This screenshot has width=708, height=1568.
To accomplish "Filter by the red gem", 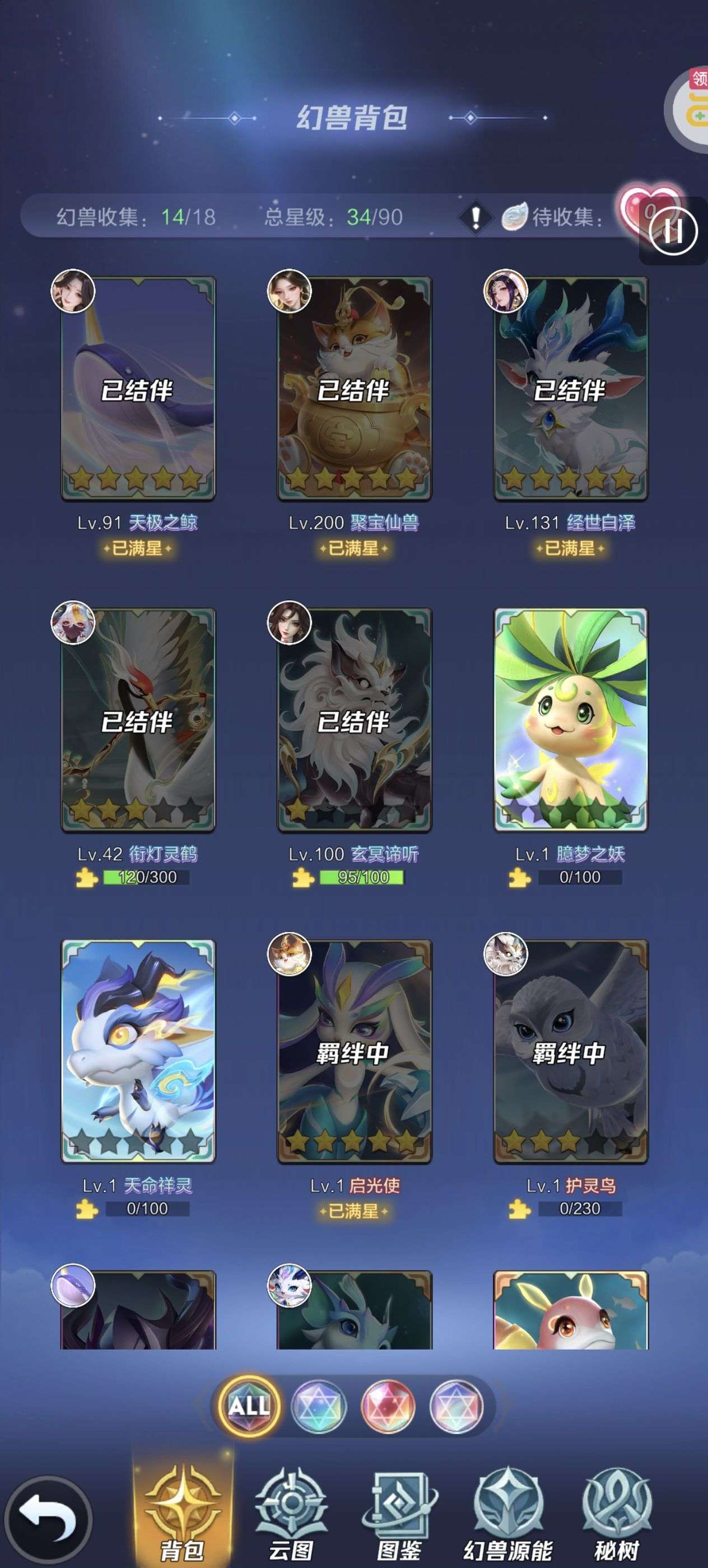I will click(x=388, y=1407).
